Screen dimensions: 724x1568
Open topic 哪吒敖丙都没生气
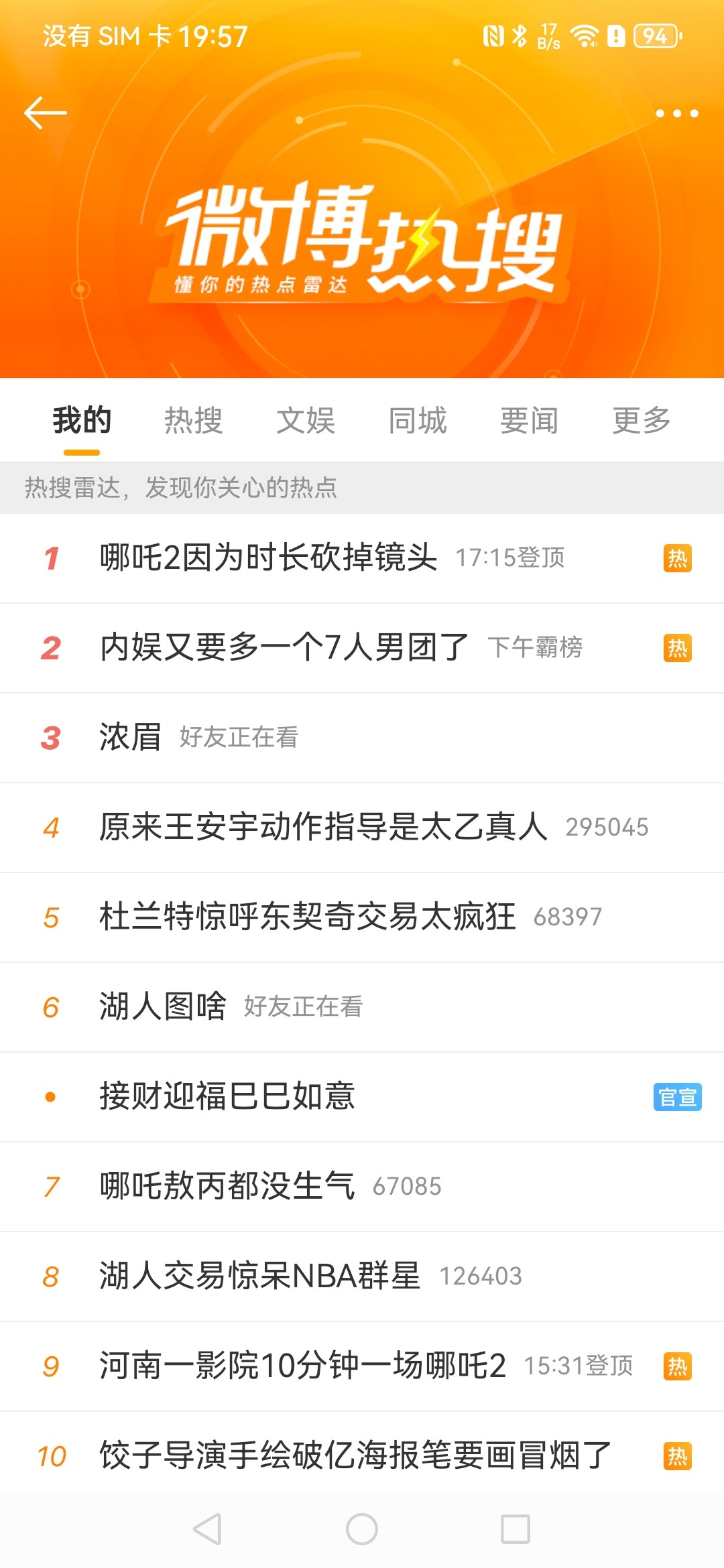(x=362, y=1187)
